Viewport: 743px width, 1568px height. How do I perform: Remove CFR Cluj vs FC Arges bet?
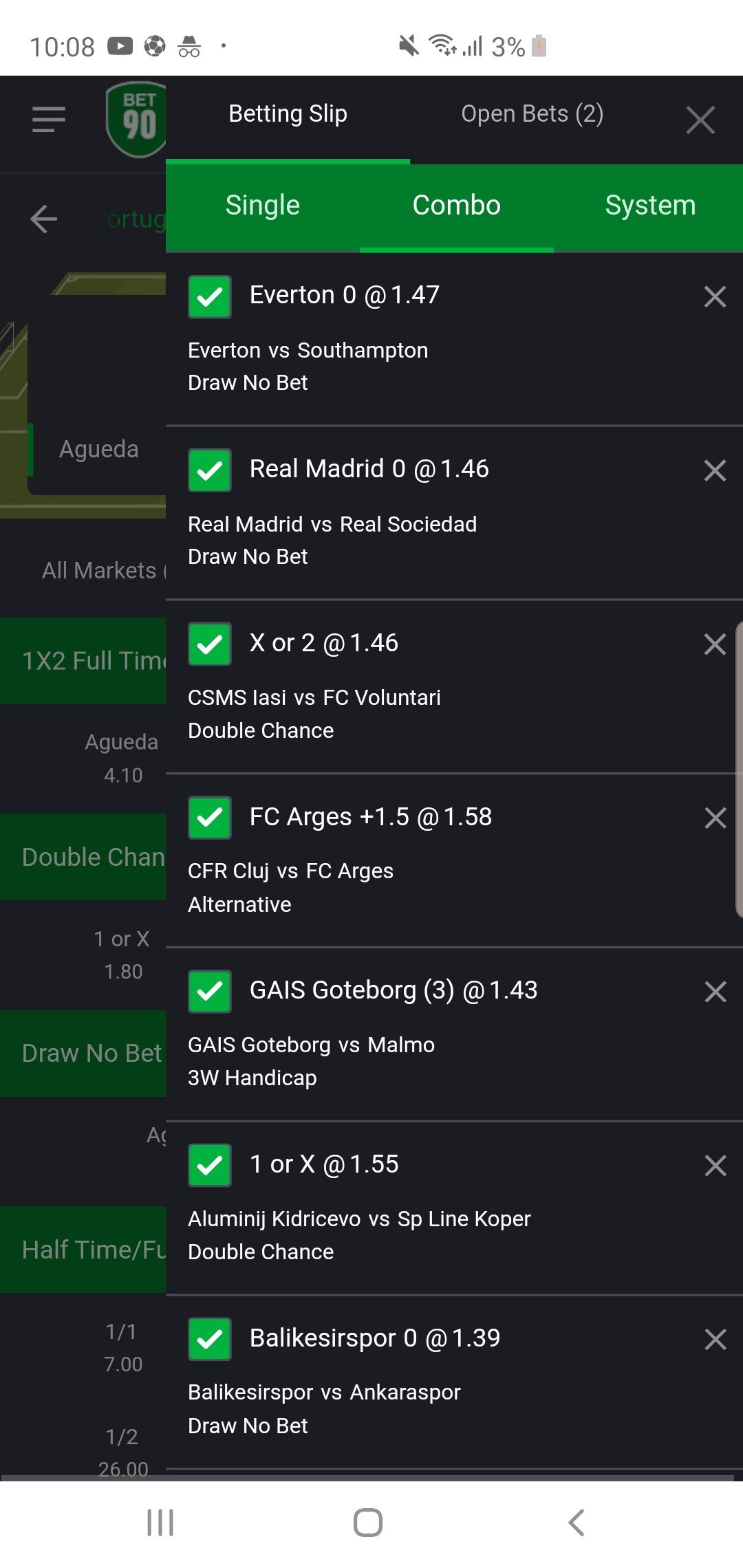pyautogui.click(x=715, y=818)
